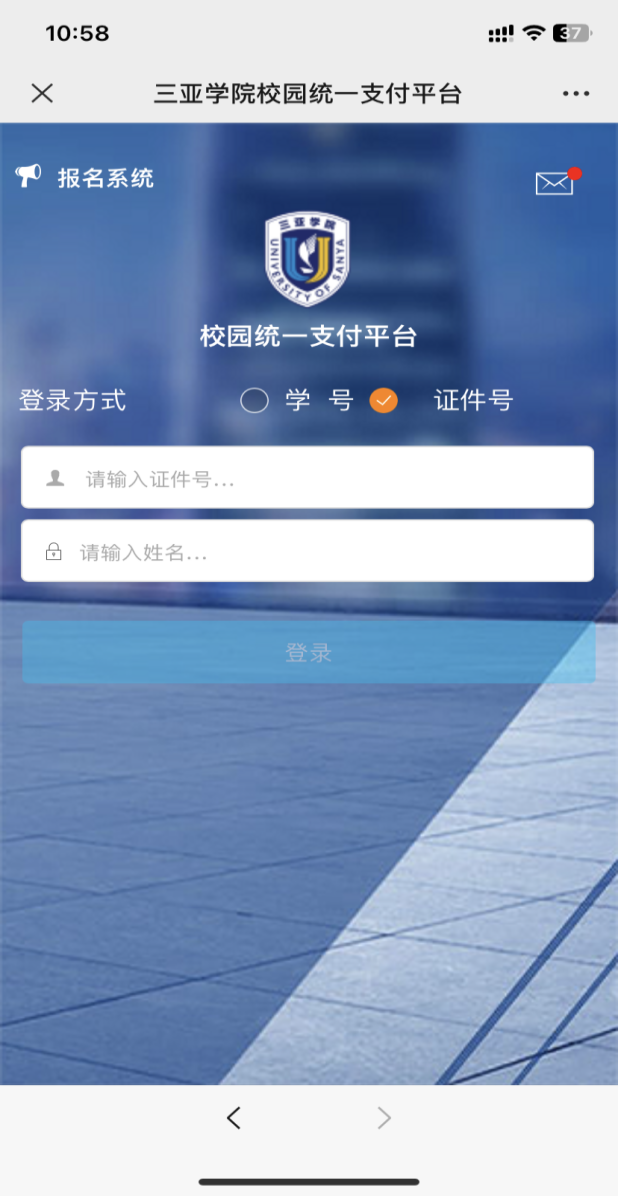Open the 报名系统 link
The image size is (618, 1196).
pos(104,179)
